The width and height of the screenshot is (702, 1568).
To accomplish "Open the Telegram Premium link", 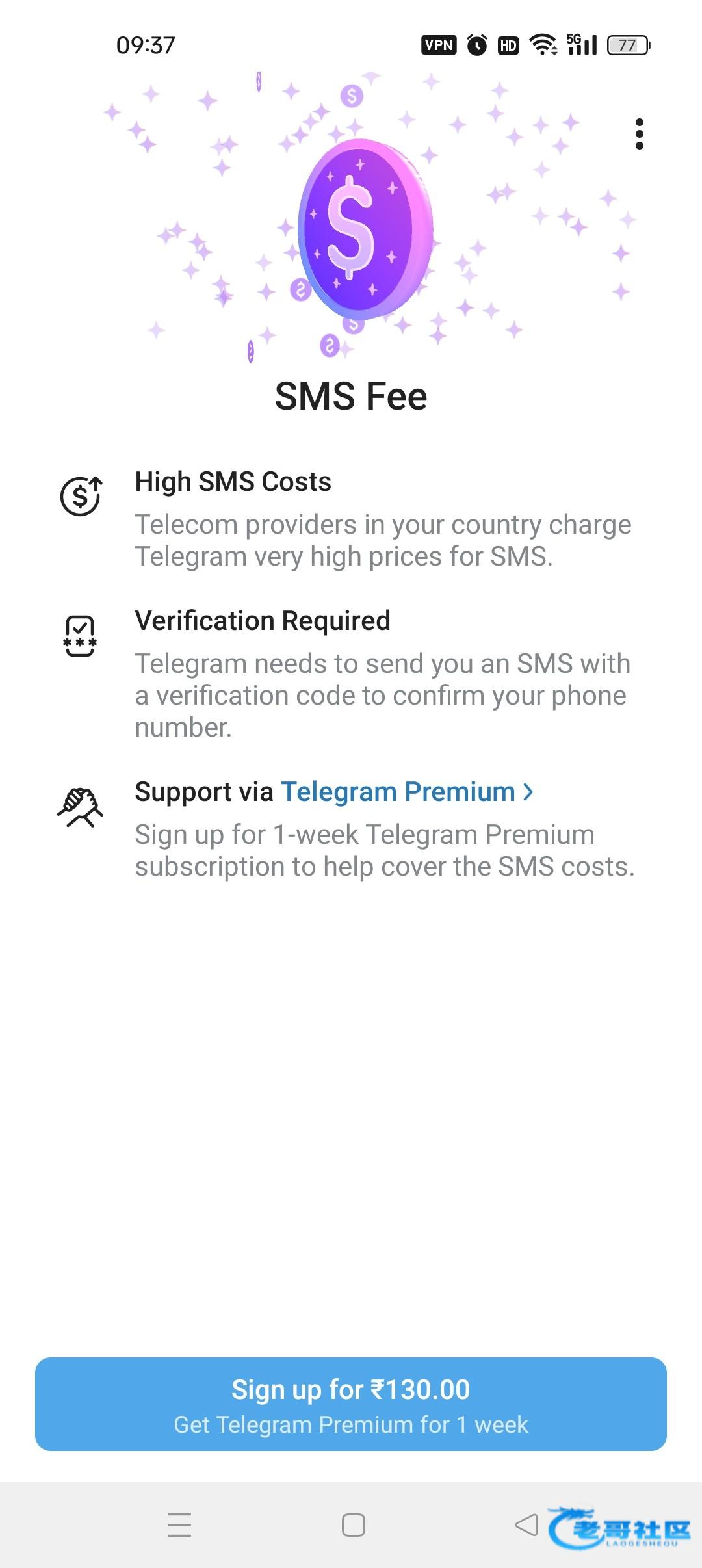I will pos(406,792).
